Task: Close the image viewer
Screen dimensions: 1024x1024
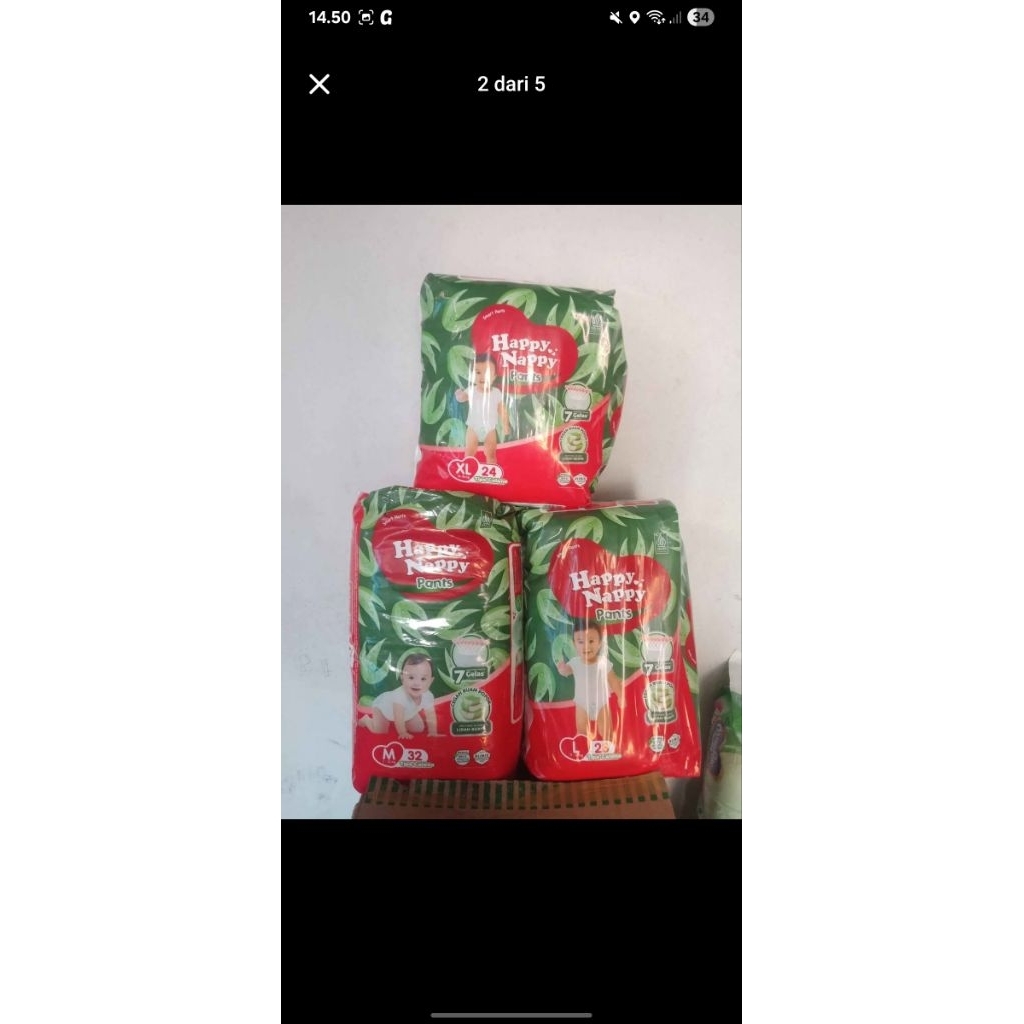Action: pyautogui.click(x=319, y=84)
